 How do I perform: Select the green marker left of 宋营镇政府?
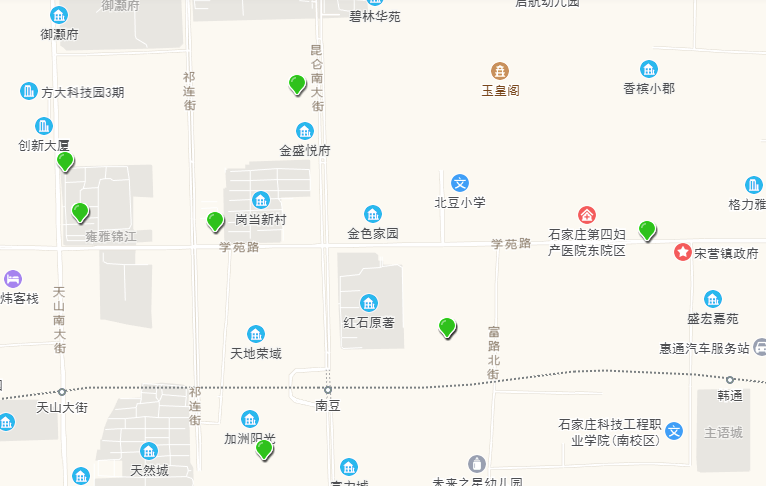[x=648, y=230]
